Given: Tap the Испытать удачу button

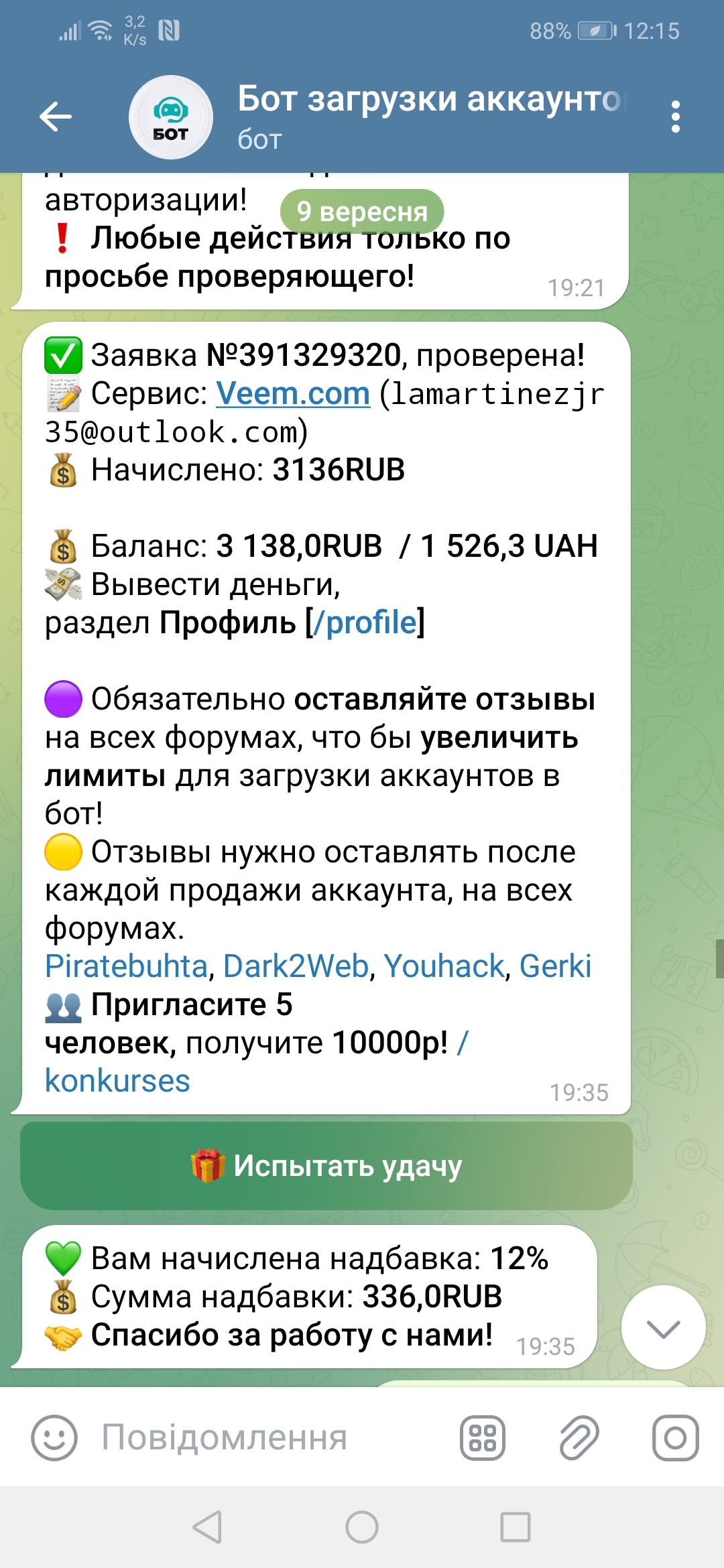Looking at the screenshot, I should 326,1166.
